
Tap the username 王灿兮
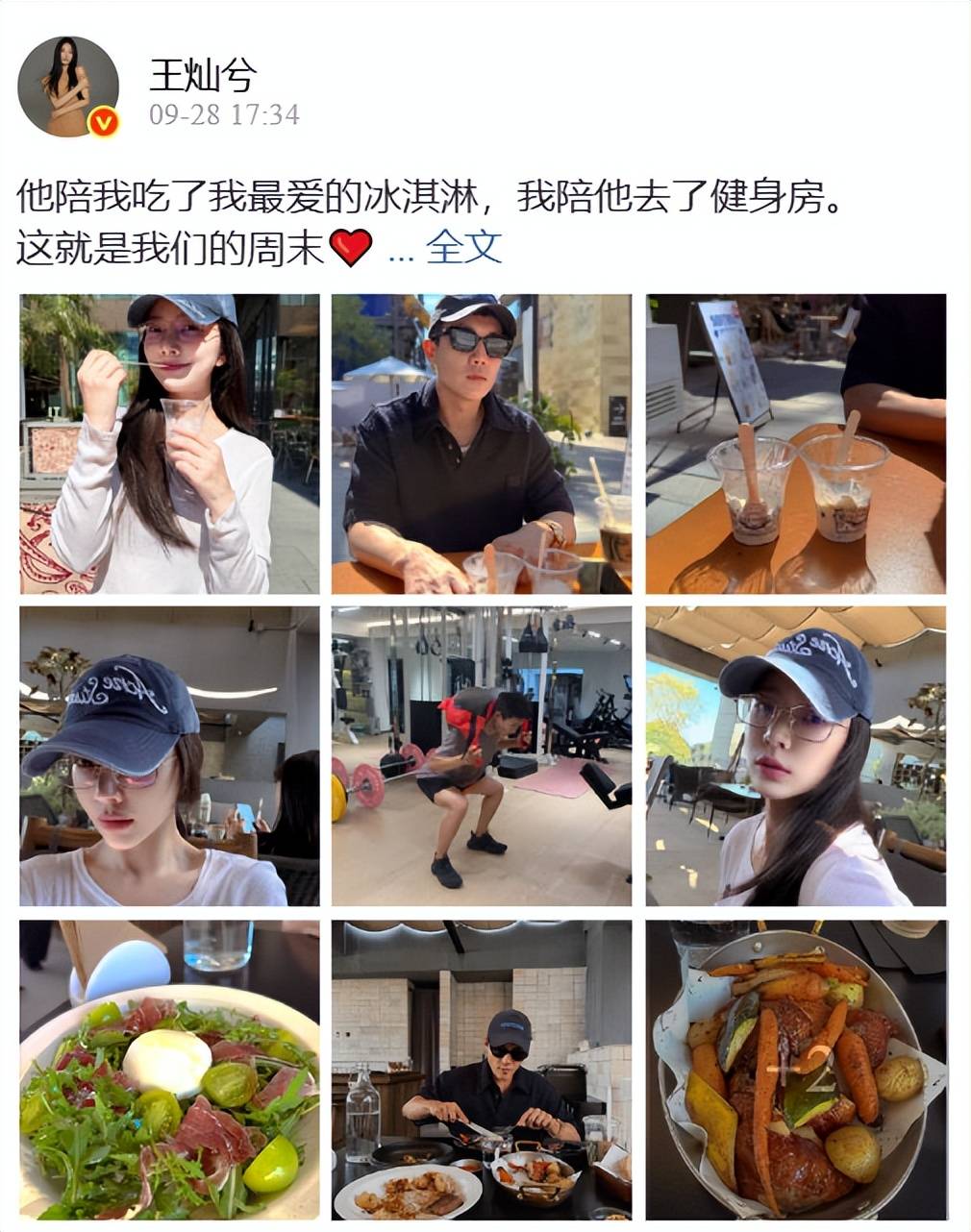pyautogui.click(x=203, y=75)
